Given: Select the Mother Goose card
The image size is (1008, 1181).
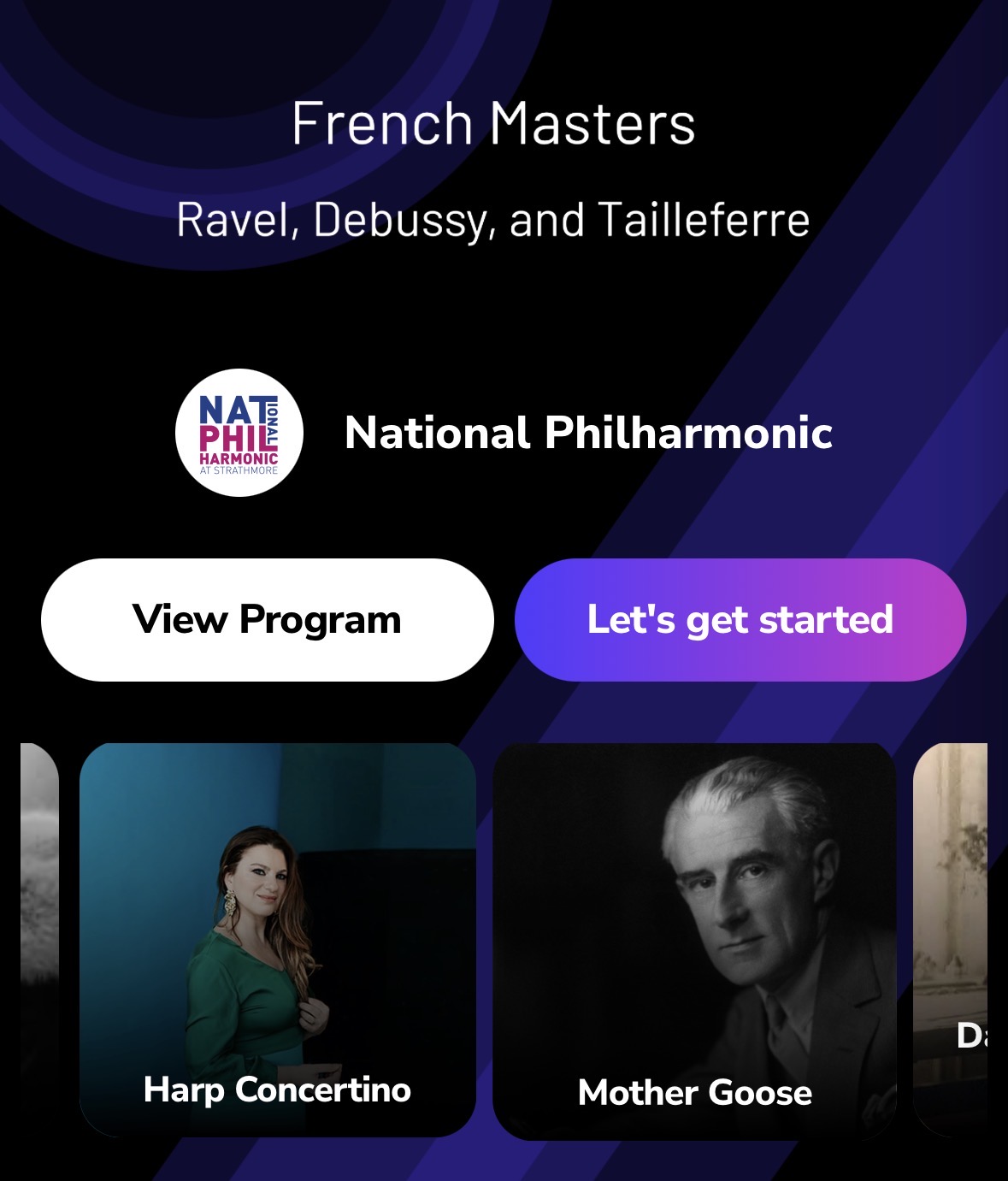Looking at the screenshot, I should [694, 941].
